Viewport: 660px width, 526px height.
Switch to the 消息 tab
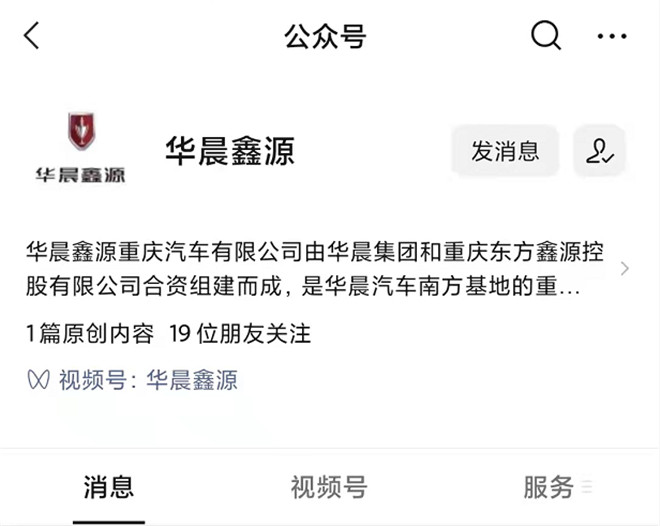point(108,487)
